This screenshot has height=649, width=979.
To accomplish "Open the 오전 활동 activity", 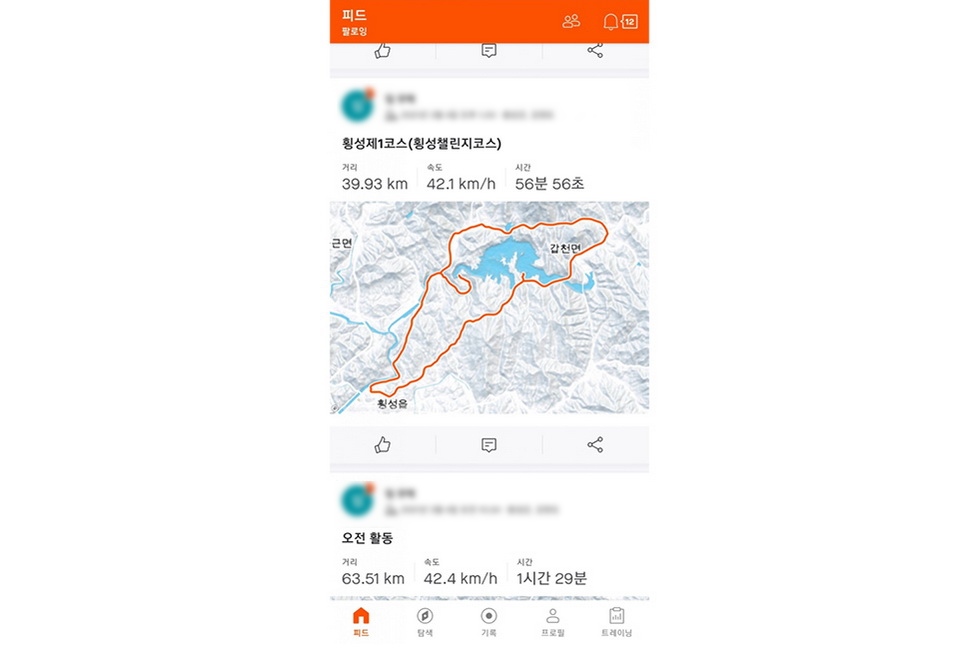I will click(368, 538).
